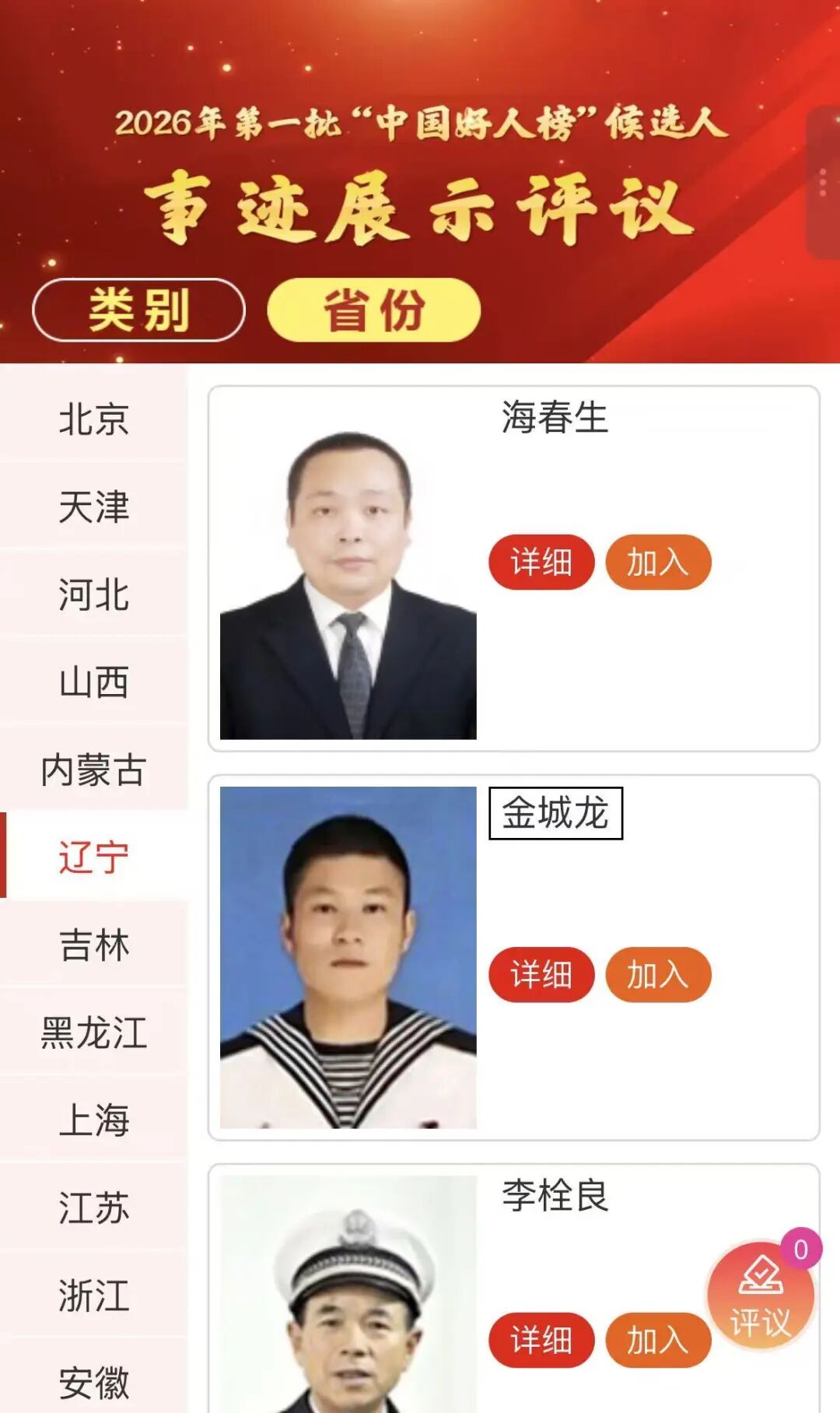View 金城龙's detailed story

[541, 974]
